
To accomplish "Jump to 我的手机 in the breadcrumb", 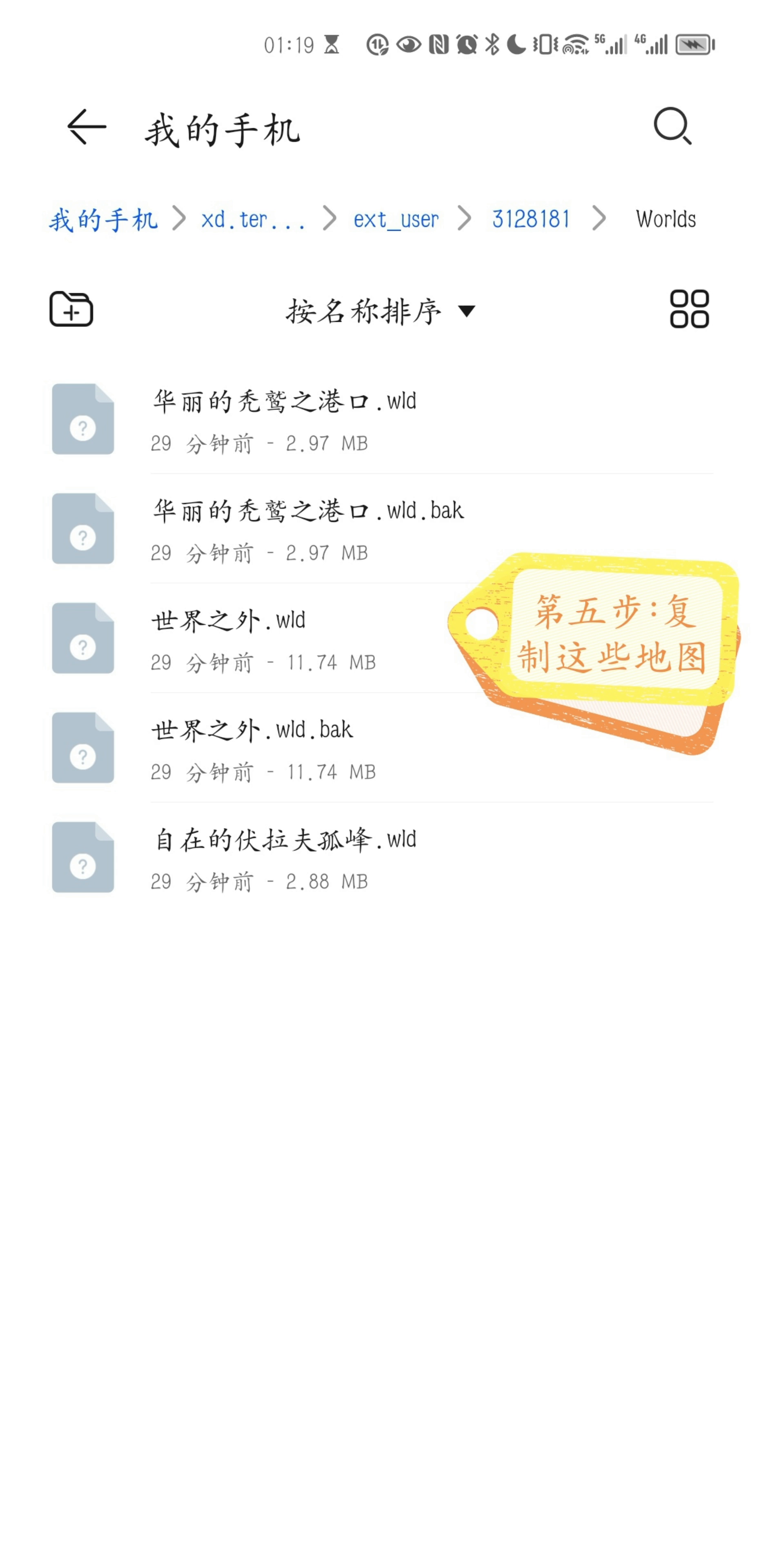I will pyautogui.click(x=104, y=219).
